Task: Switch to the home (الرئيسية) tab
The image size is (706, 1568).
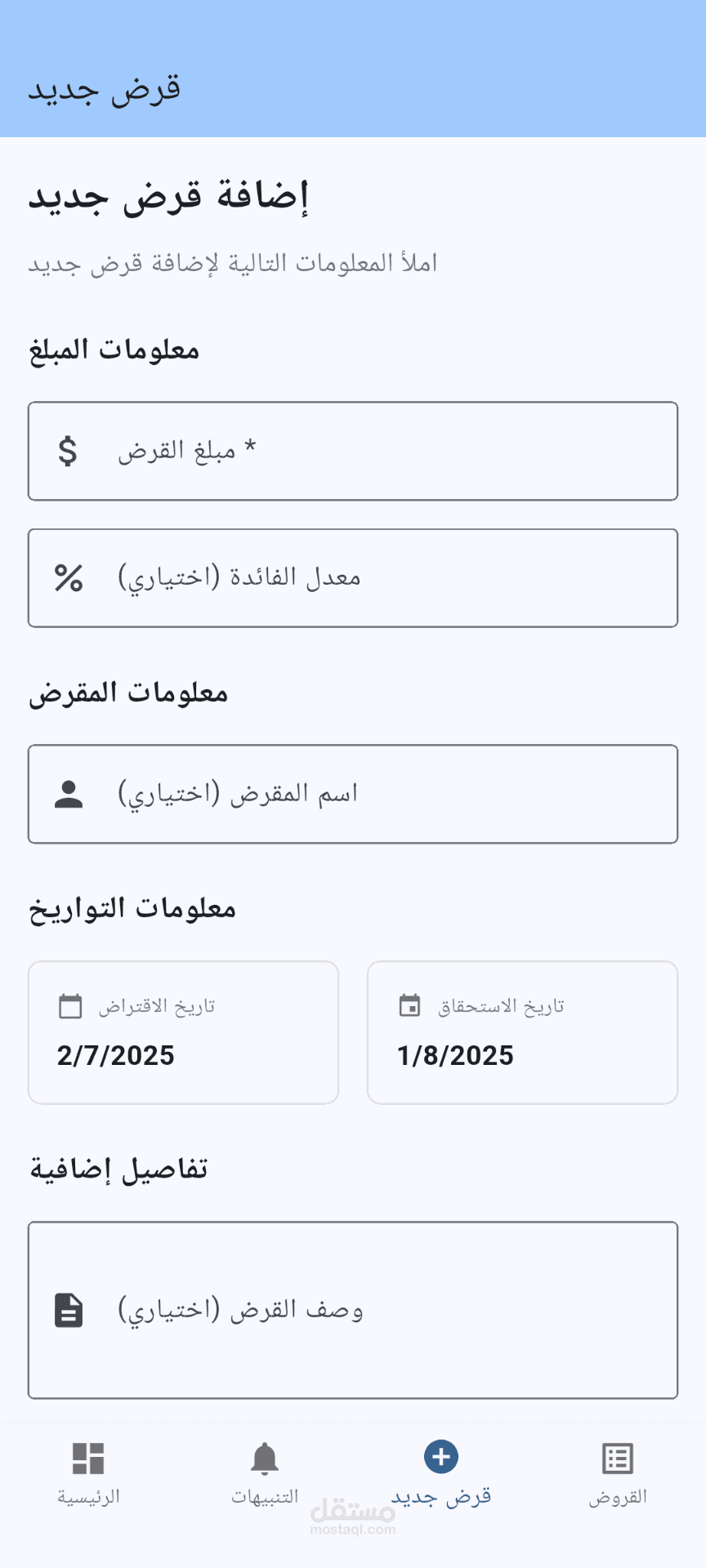Action: (x=88, y=1473)
